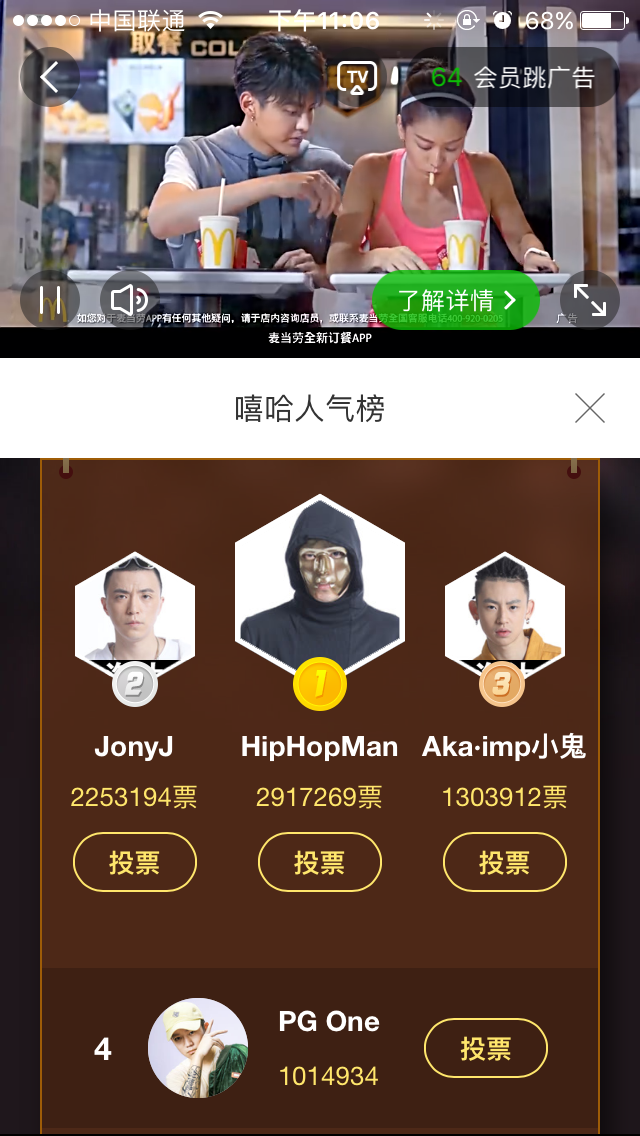Vote for JonyJ
Screen dimensions: 640x1136
(134, 862)
